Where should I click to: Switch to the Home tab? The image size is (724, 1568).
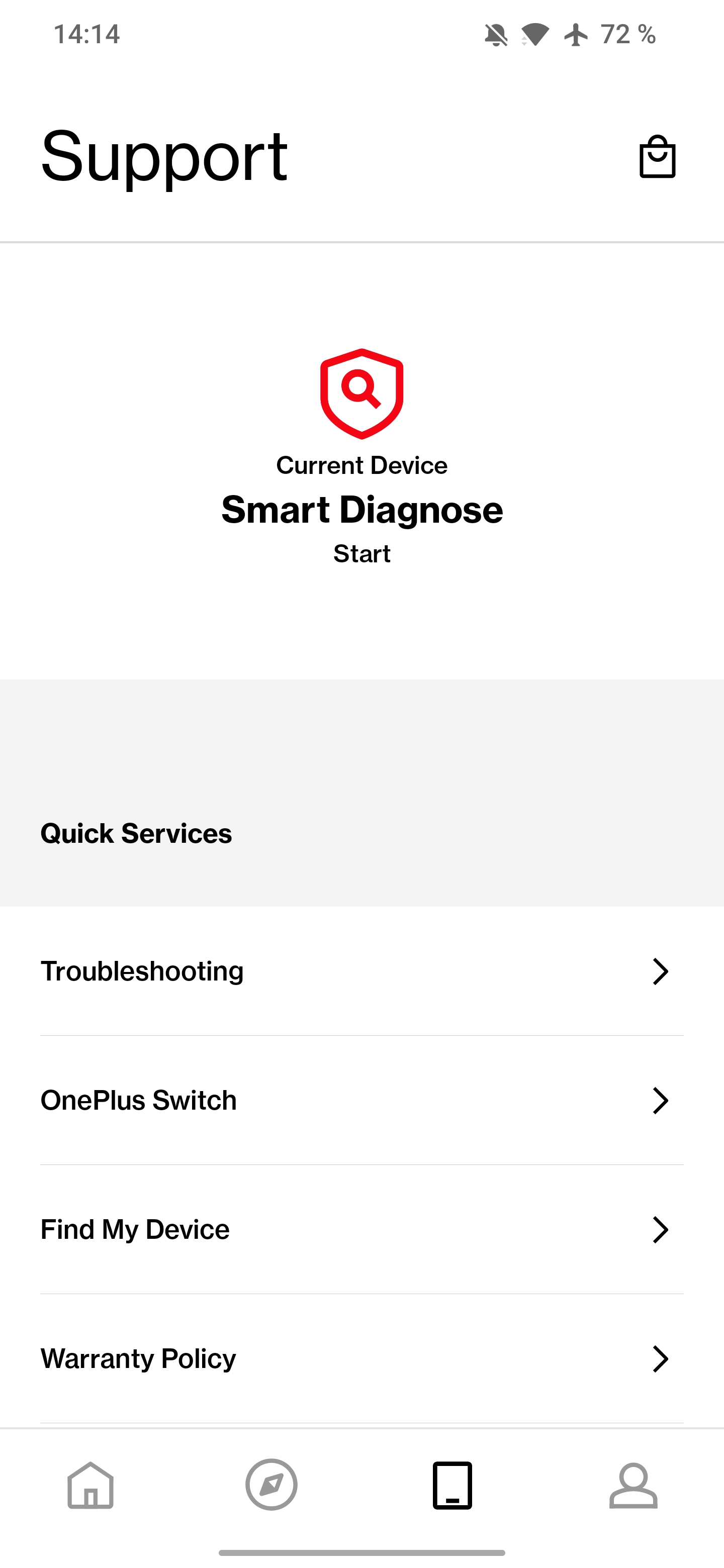[x=90, y=1485]
